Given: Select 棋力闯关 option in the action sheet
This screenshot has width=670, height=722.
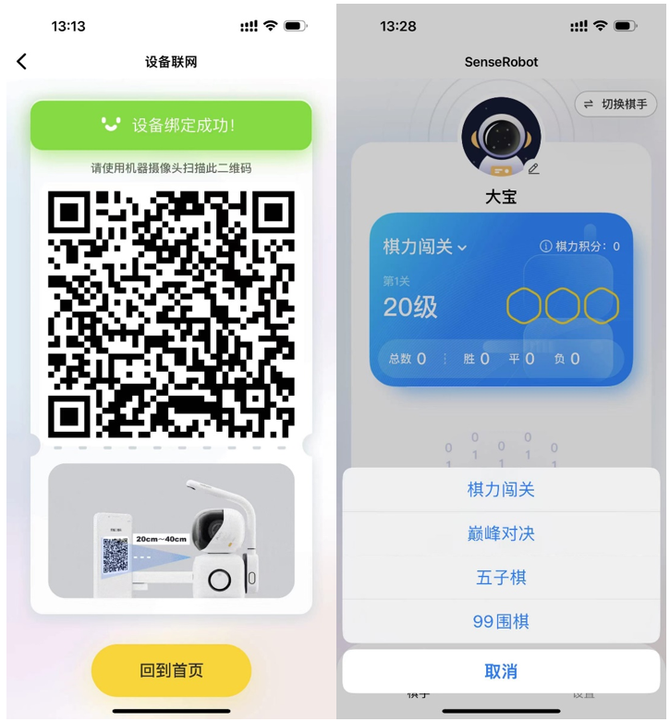Looking at the screenshot, I should tap(501, 490).
